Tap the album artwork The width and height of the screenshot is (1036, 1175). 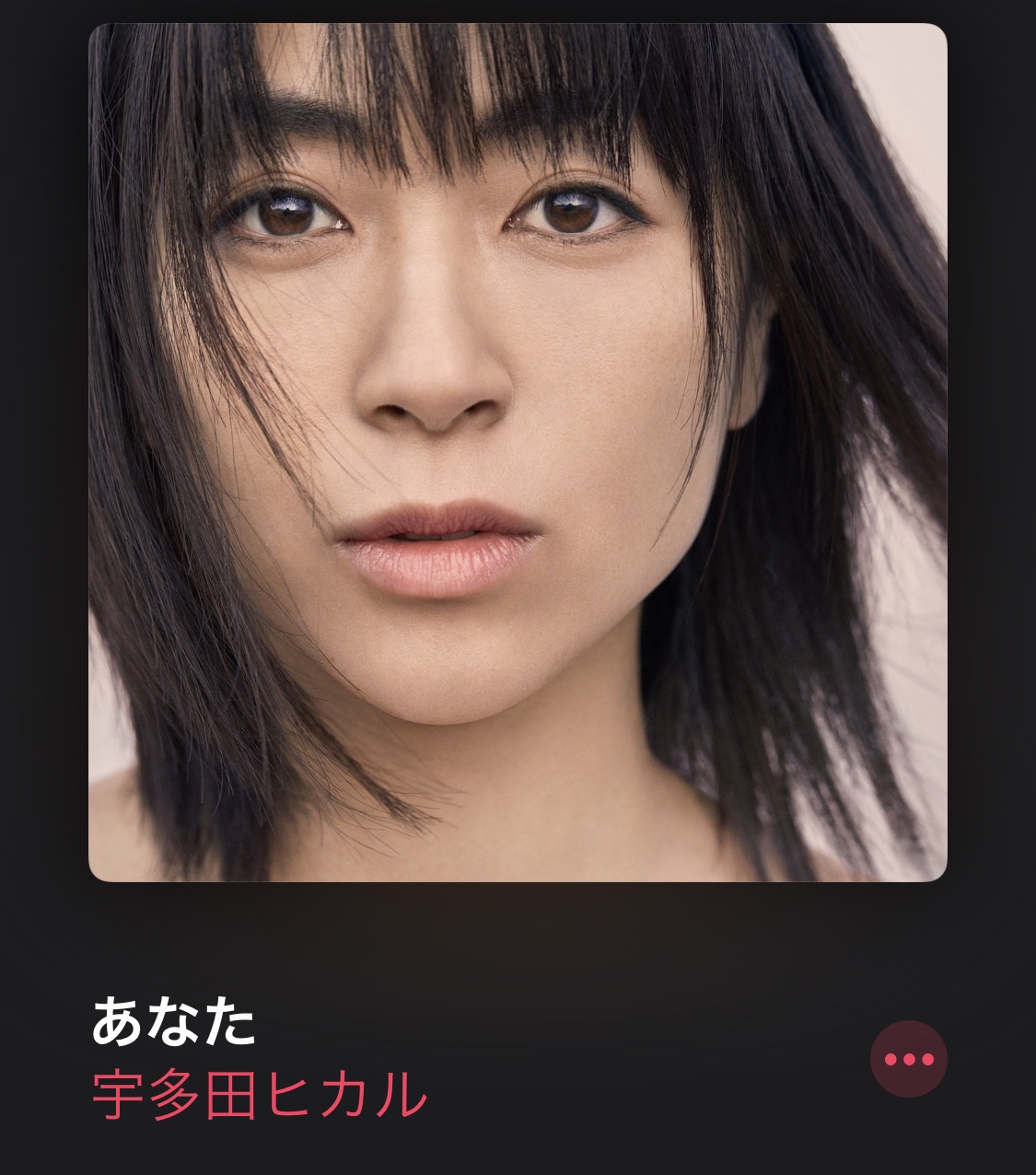pyautogui.click(x=518, y=452)
